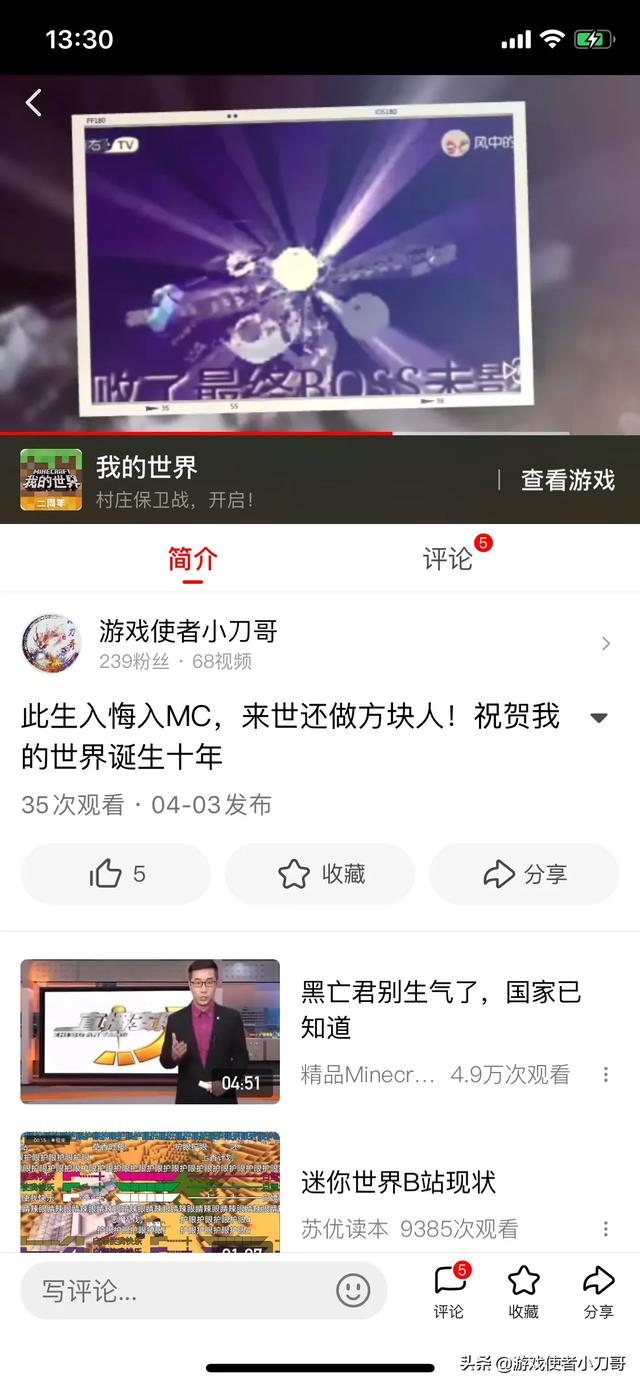Tap the 收藏 pill button under the title
The image size is (640, 1386).
pos(320,874)
